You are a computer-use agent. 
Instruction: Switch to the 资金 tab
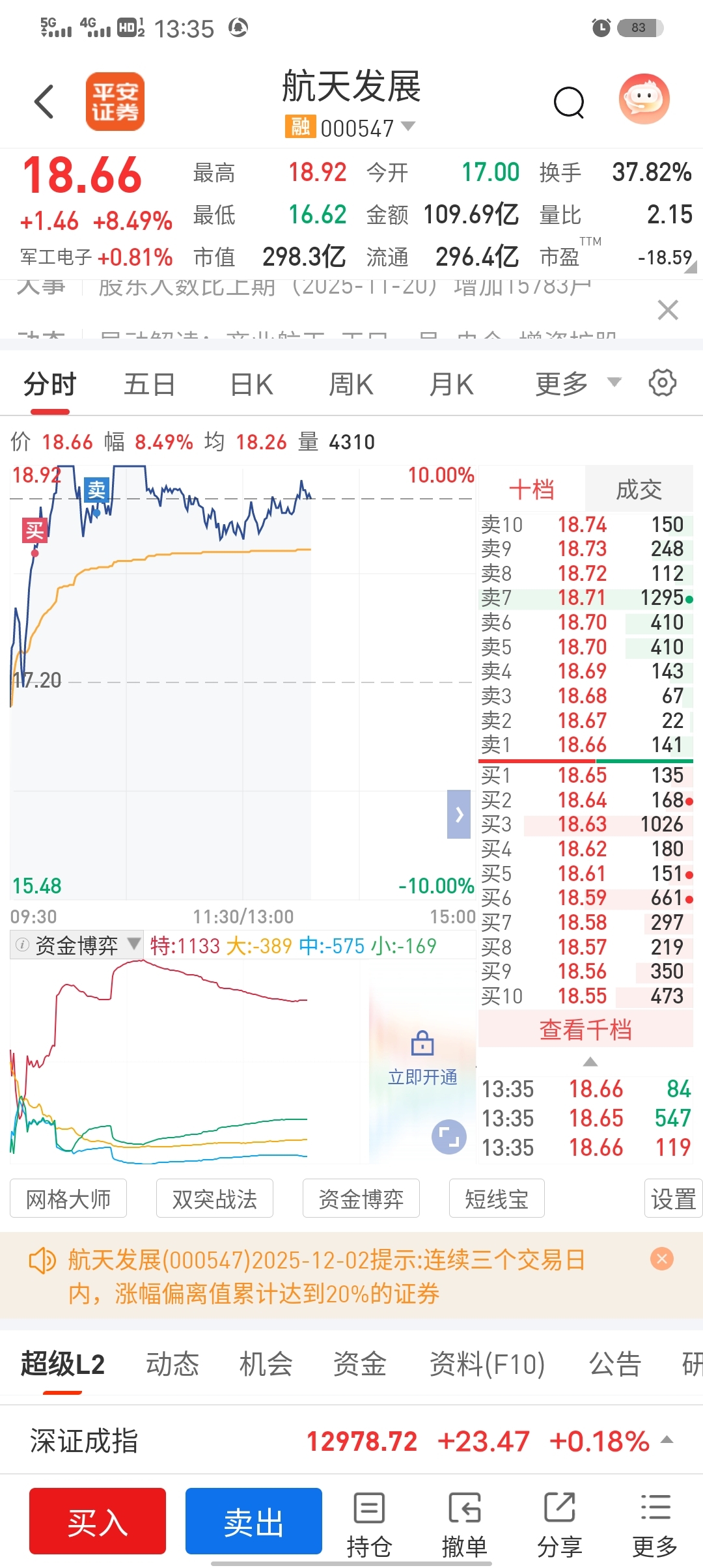(x=359, y=1364)
